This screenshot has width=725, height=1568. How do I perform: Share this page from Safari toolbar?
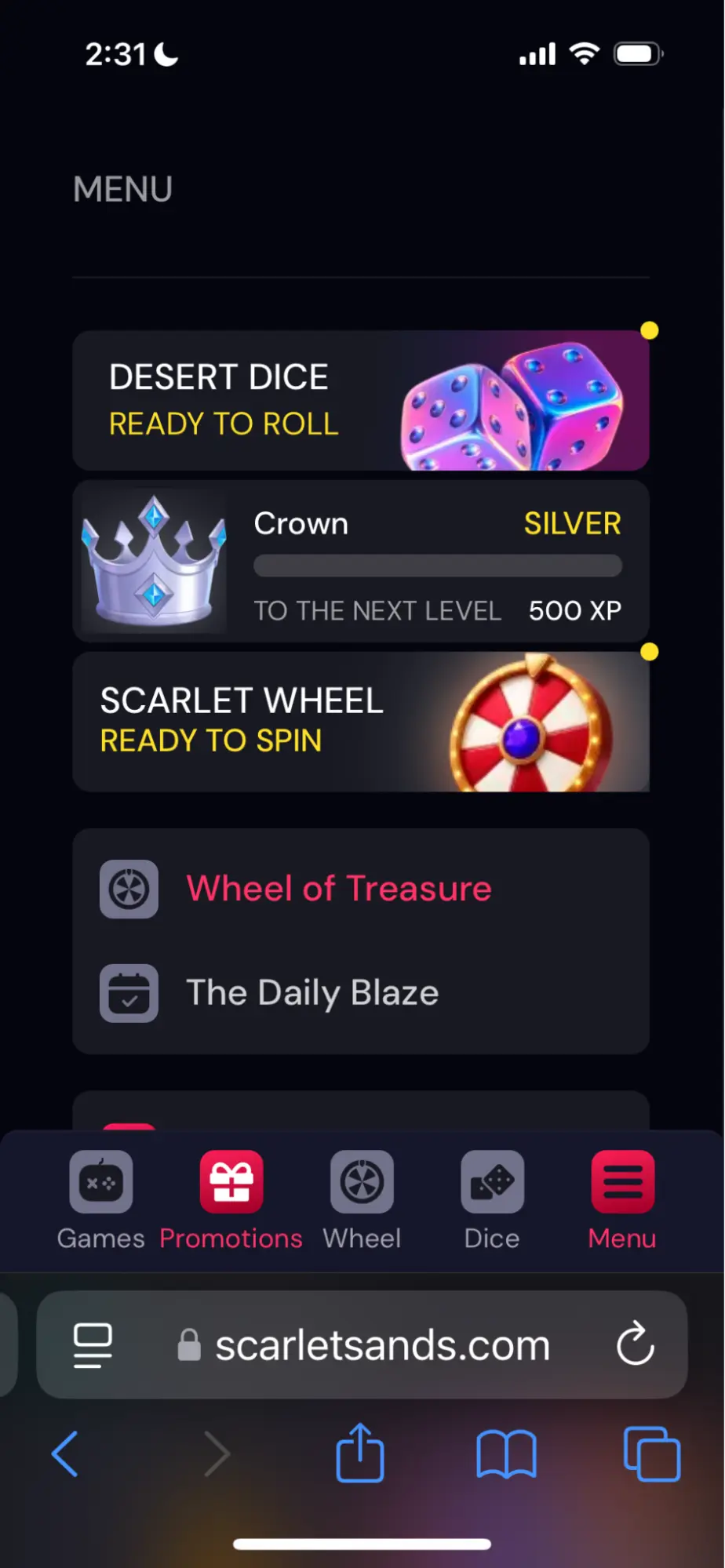[x=360, y=1453]
